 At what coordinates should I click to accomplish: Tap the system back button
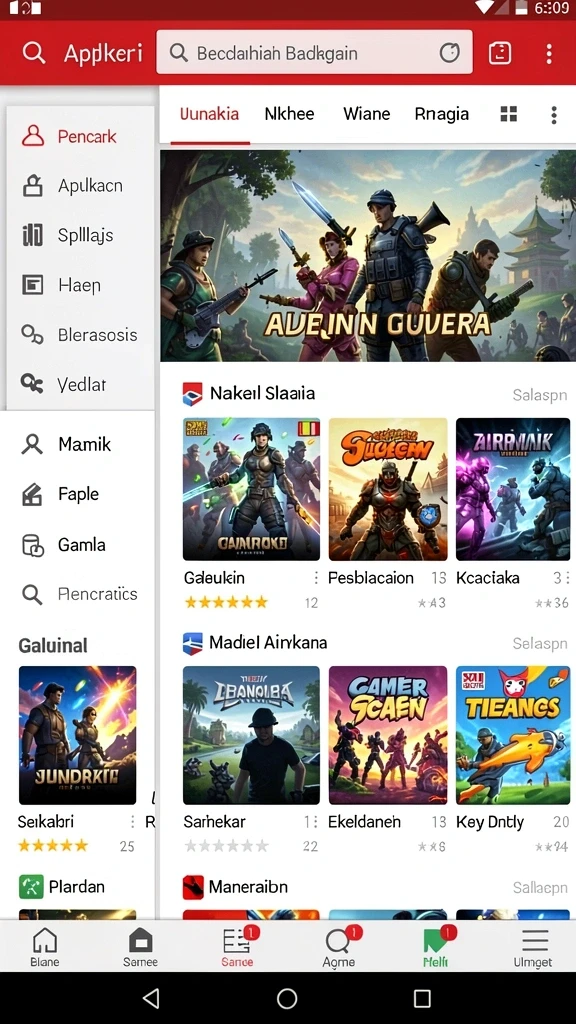pyautogui.click(x=151, y=998)
